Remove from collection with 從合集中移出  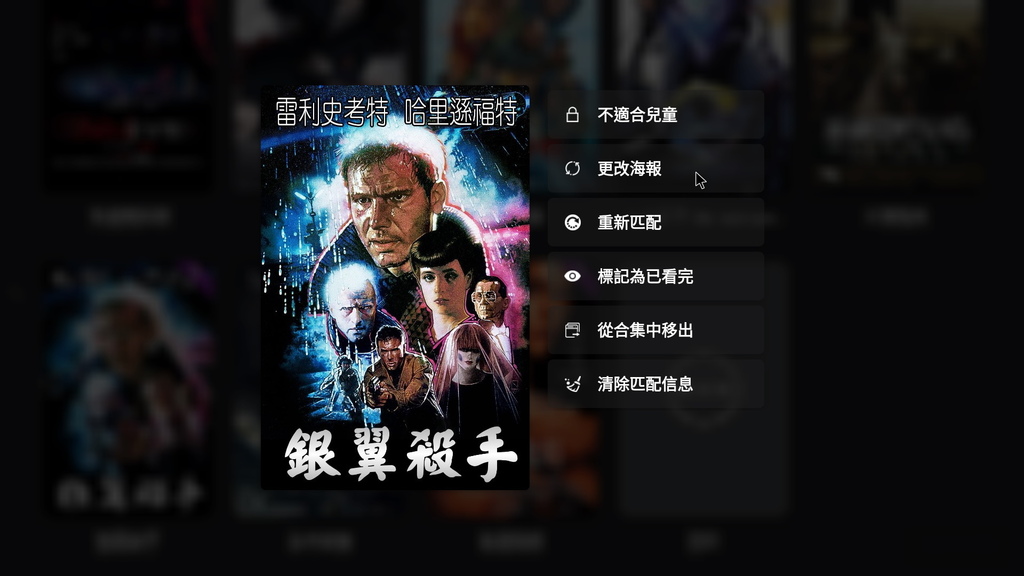tap(655, 330)
